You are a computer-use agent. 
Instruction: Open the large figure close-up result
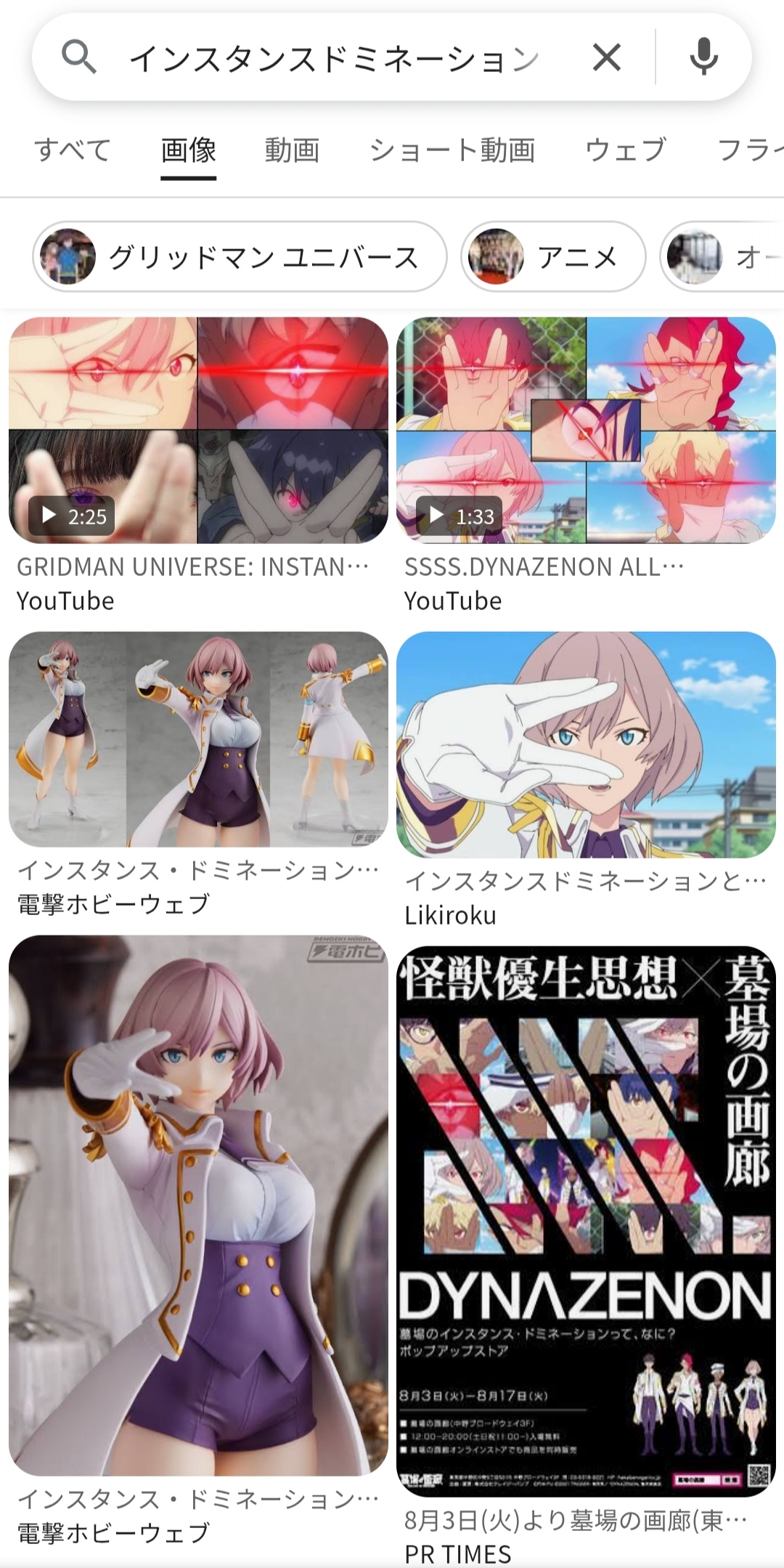click(198, 1206)
